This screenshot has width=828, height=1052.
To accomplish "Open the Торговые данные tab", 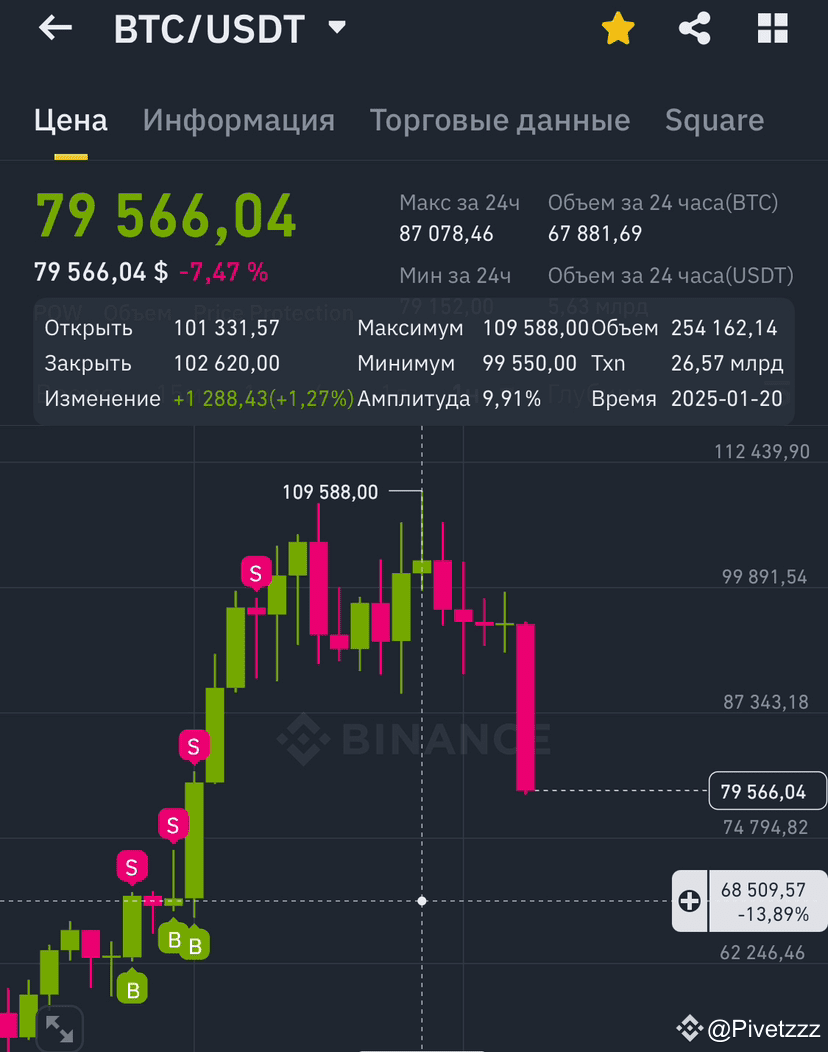I will 500,119.
